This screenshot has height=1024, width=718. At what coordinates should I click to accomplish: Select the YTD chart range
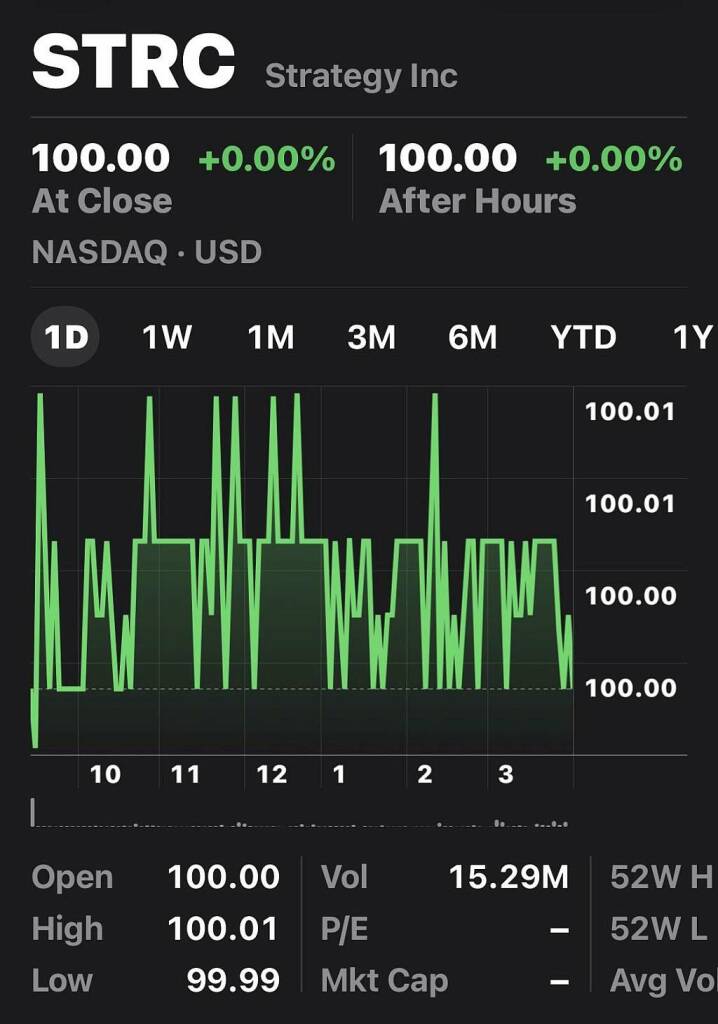pos(583,338)
